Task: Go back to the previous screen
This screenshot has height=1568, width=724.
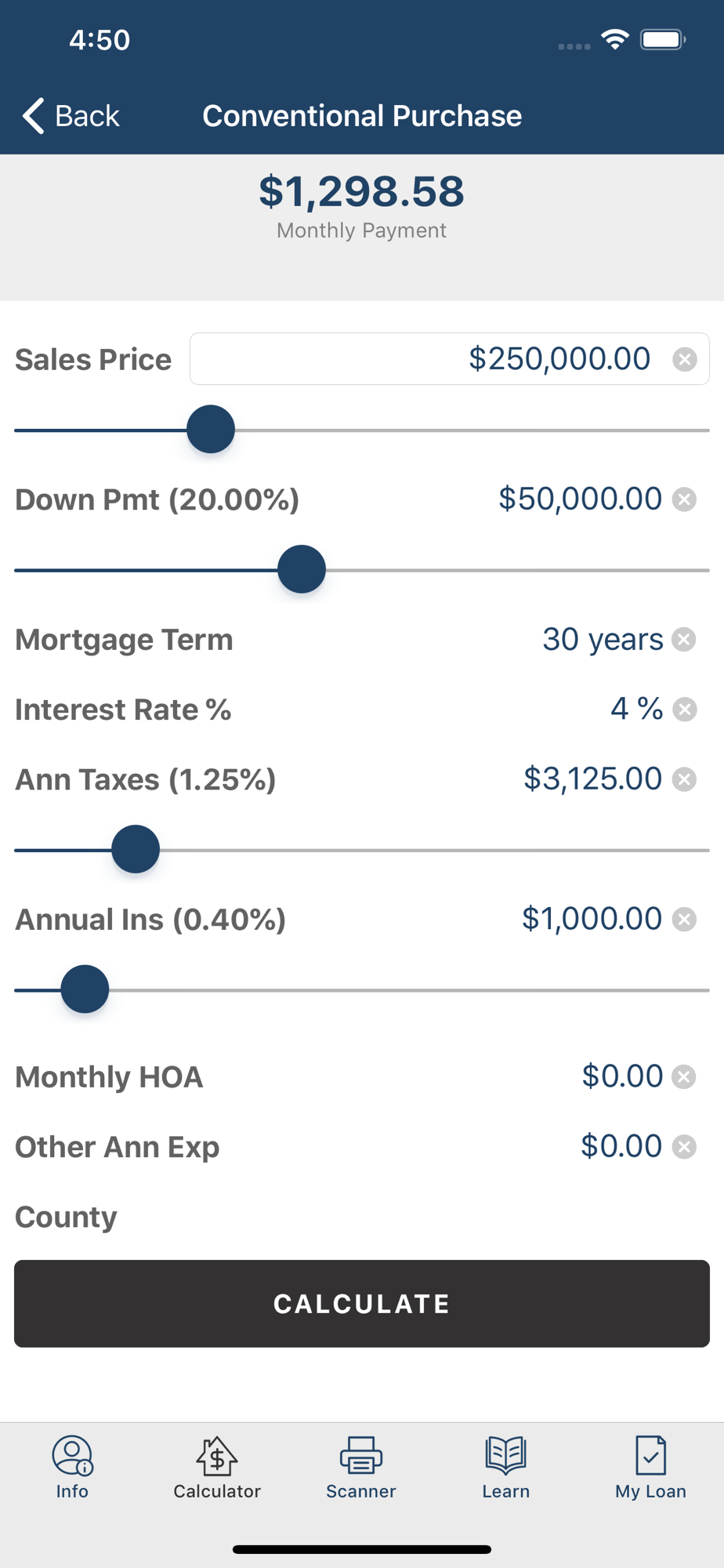Action: [71, 116]
